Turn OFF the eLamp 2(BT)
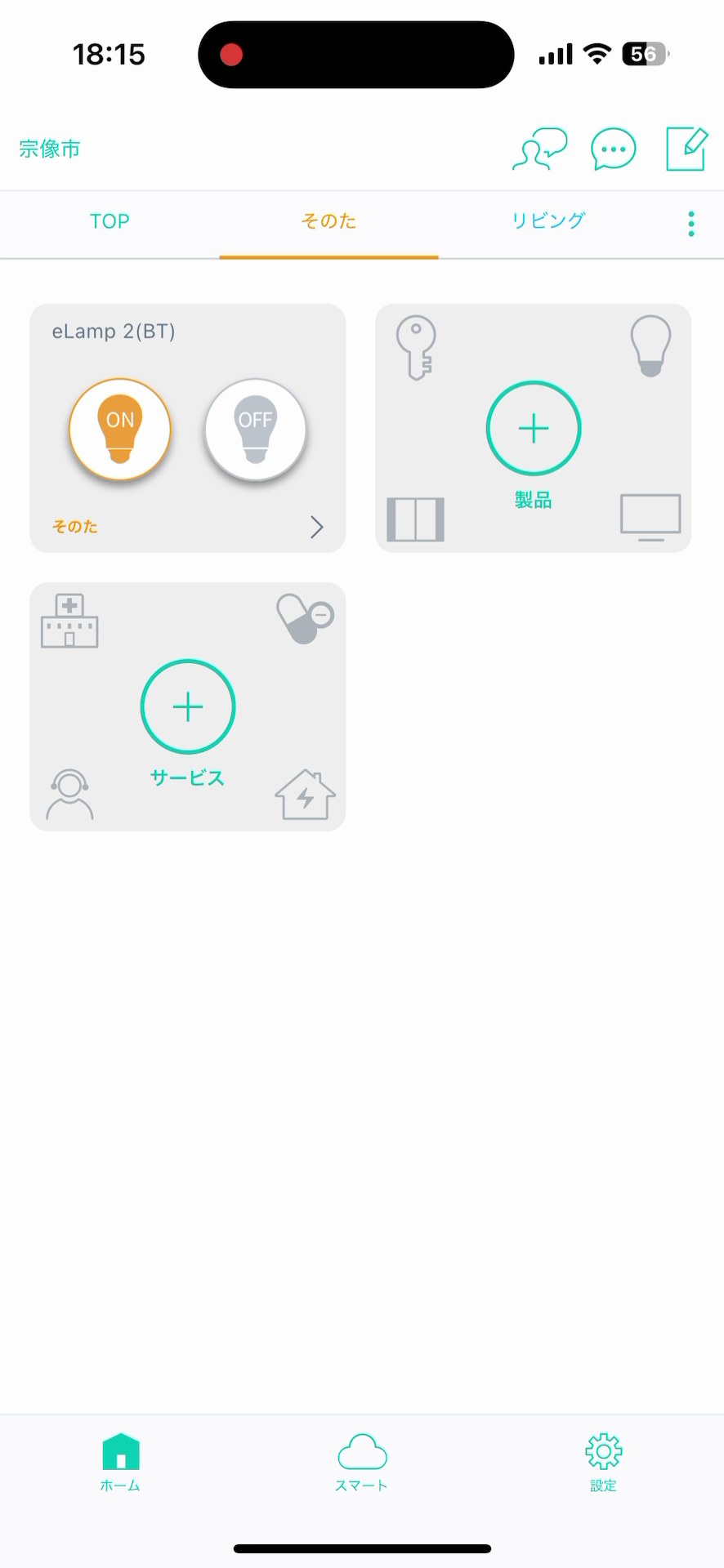Image resolution: width=724 pixels, height=1568 pixels. 255,429
